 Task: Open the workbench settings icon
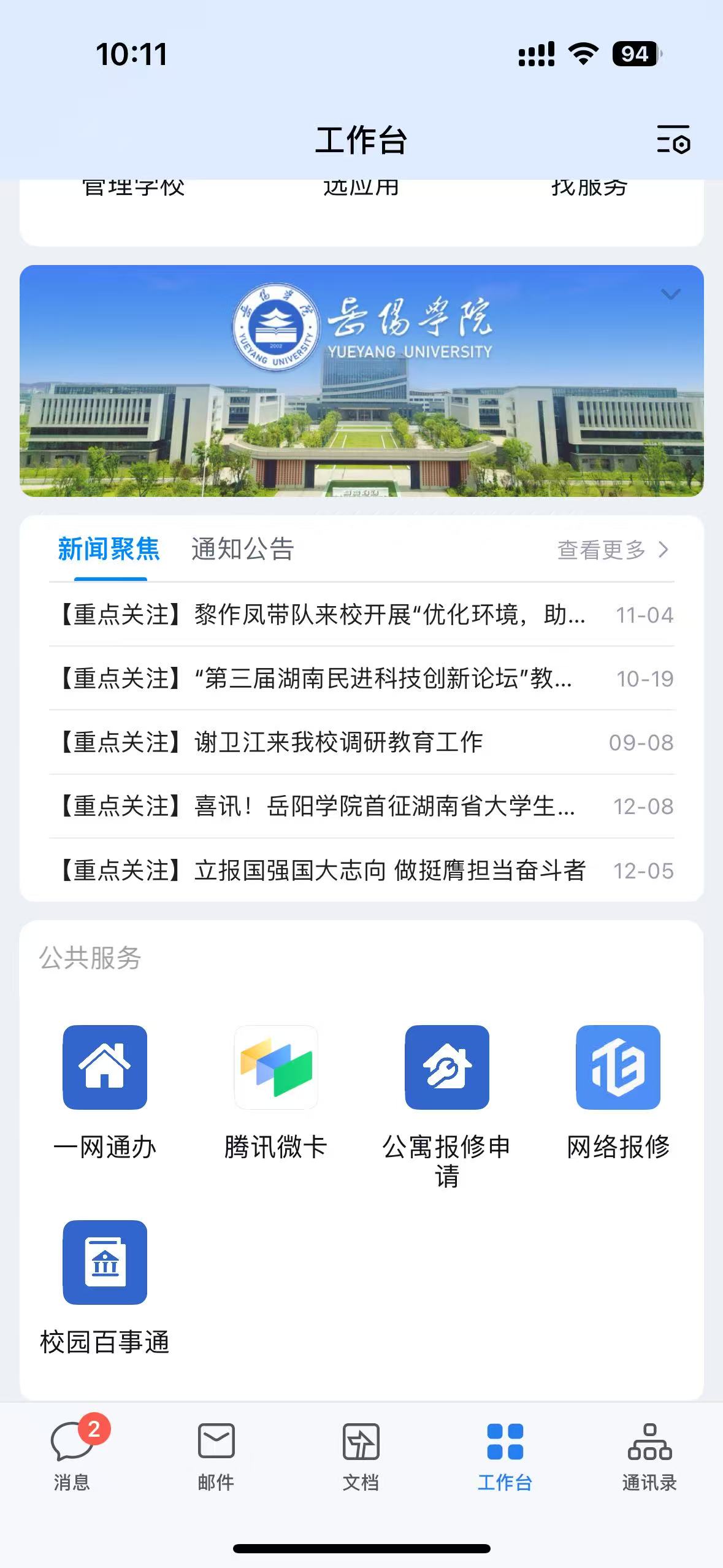click(x=673, y=140)
